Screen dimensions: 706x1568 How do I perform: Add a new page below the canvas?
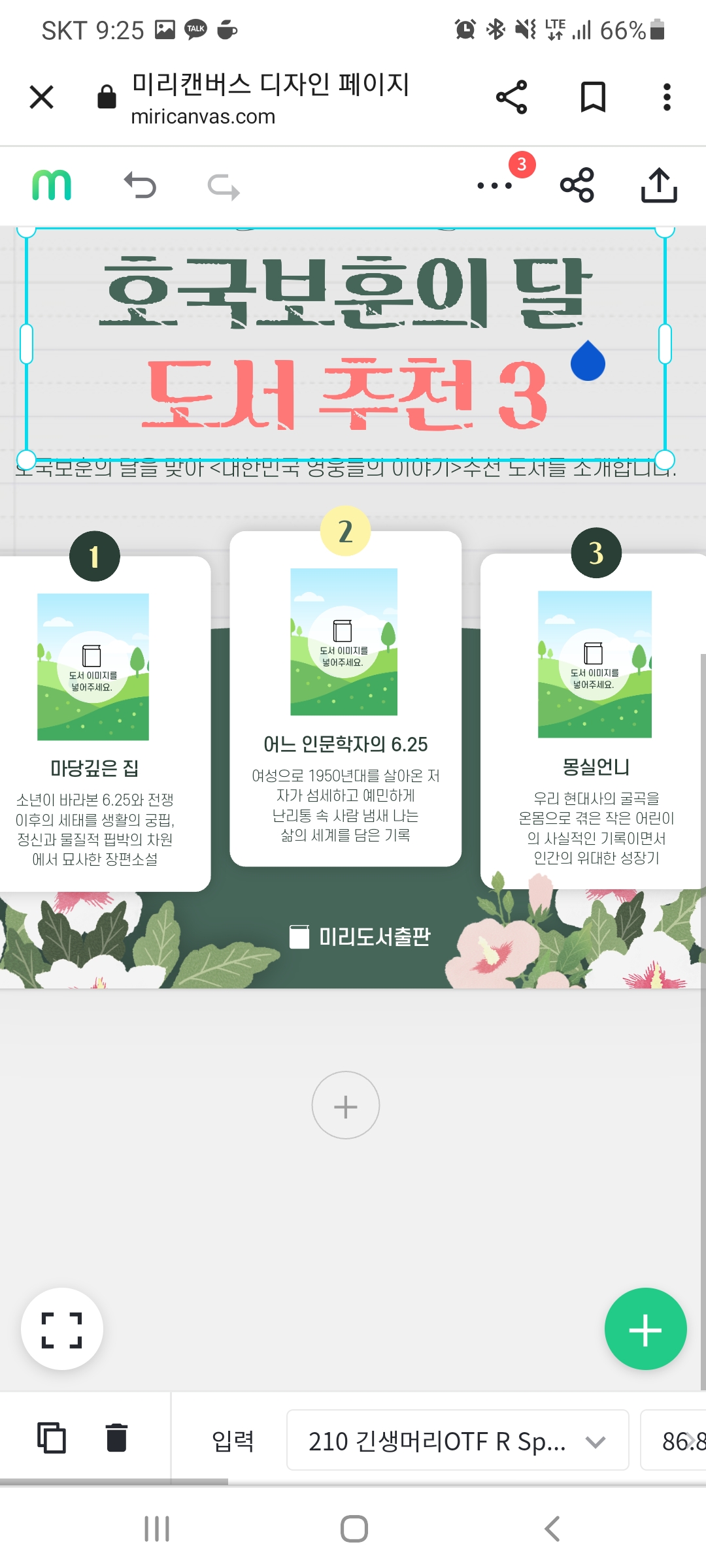(x=345, y=1105)
